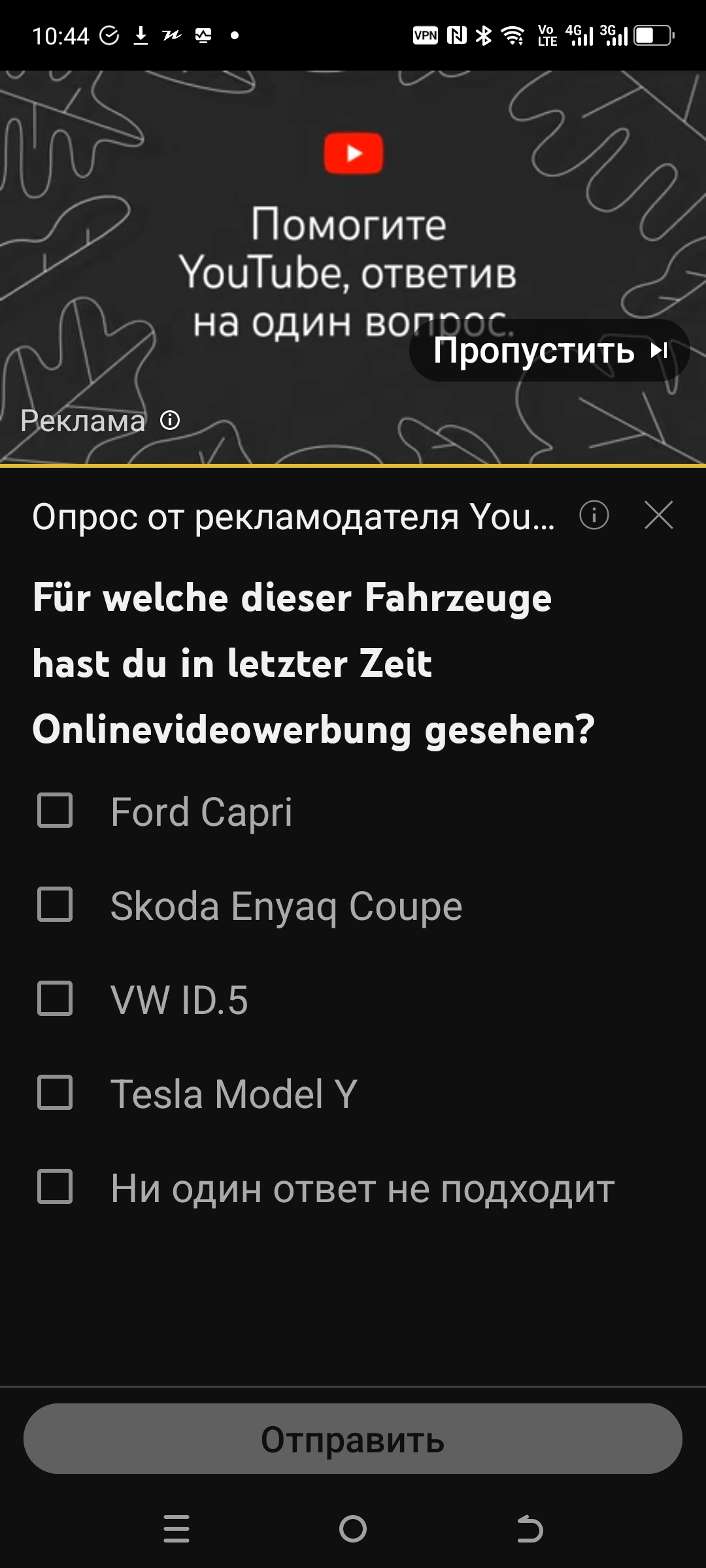Skip the ad with Пропустить
Image resolution: width=706 pixels, height=1568 pixels.
(x=549, y=351)
